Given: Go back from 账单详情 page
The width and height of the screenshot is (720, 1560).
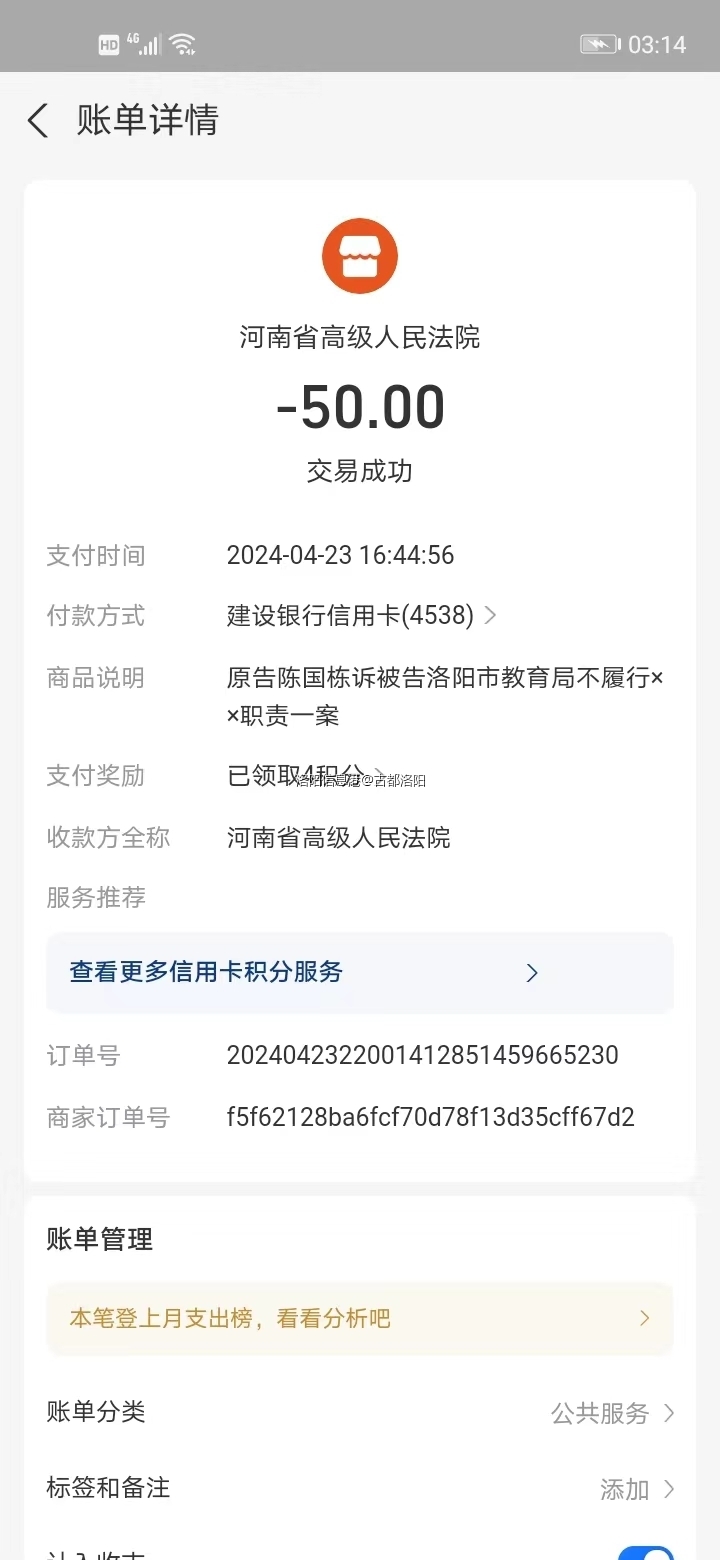Looking at the screenshot, I should tap(38, 121).
